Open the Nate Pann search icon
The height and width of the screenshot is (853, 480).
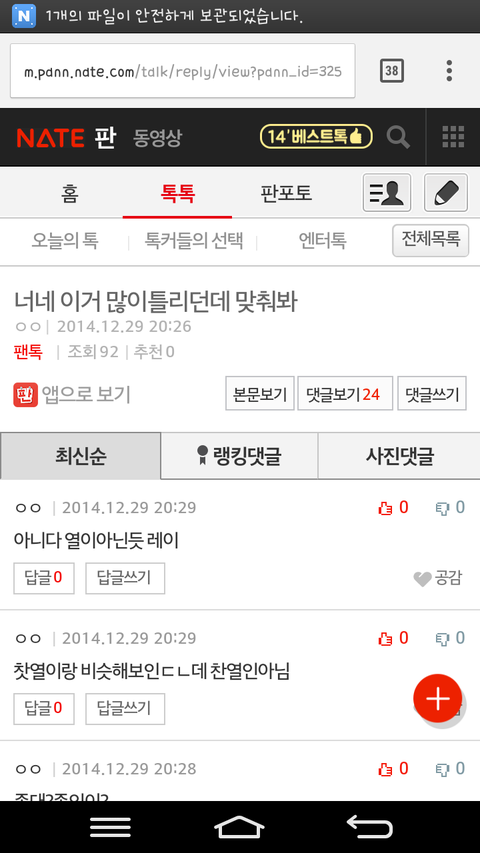tap(398, 137)
